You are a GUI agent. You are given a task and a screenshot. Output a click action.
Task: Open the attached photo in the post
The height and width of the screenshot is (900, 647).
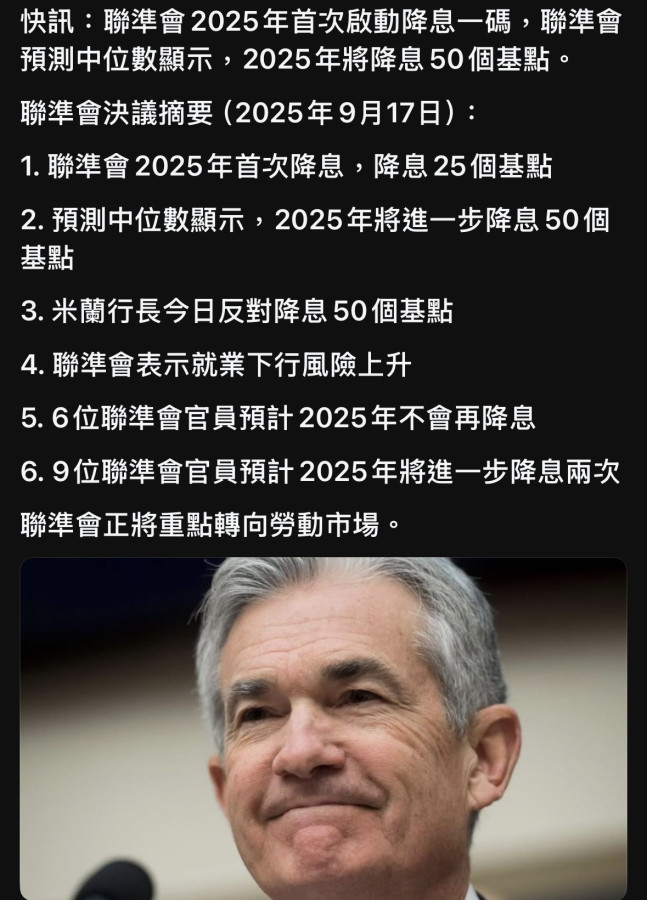(x=323, y=728)
